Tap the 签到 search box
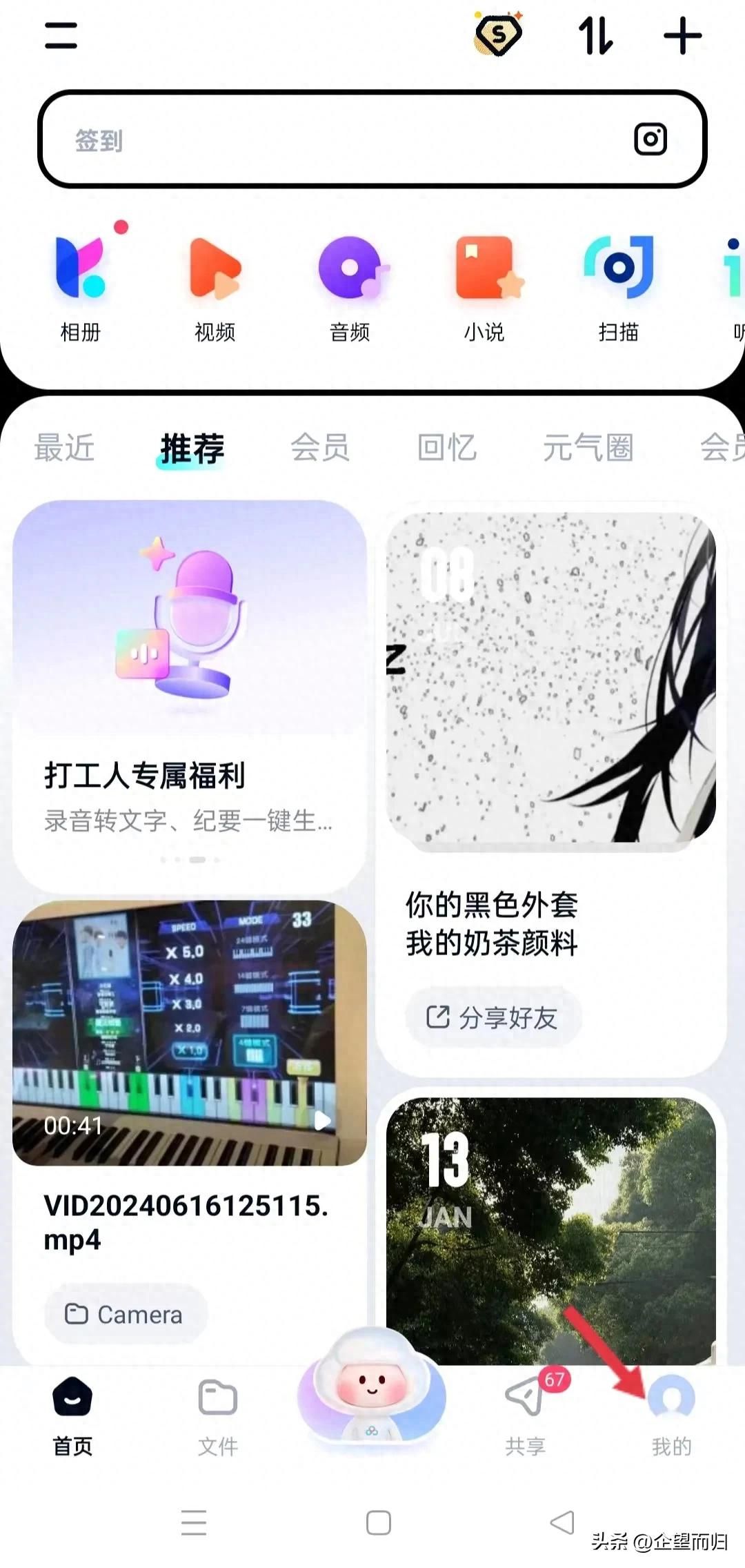Viewport: 745px width, 1568px height. click(331, 139)
